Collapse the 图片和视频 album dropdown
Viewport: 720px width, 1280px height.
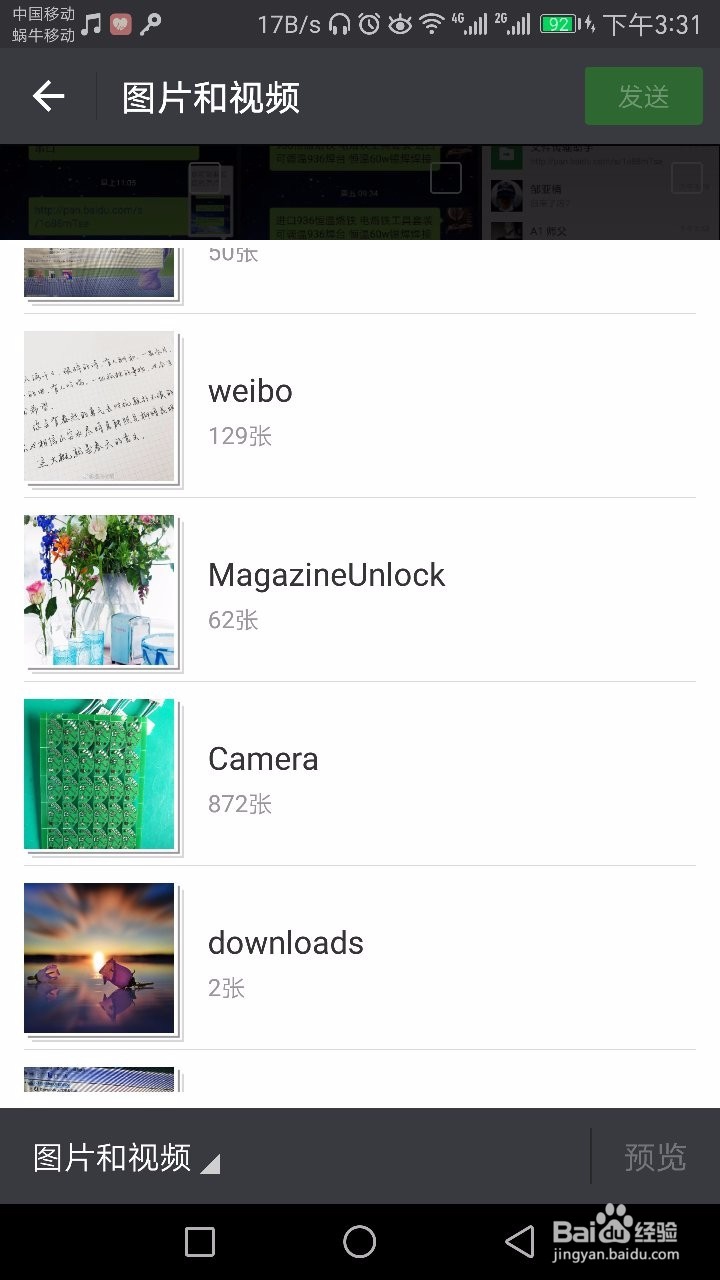pos(125,1157)
